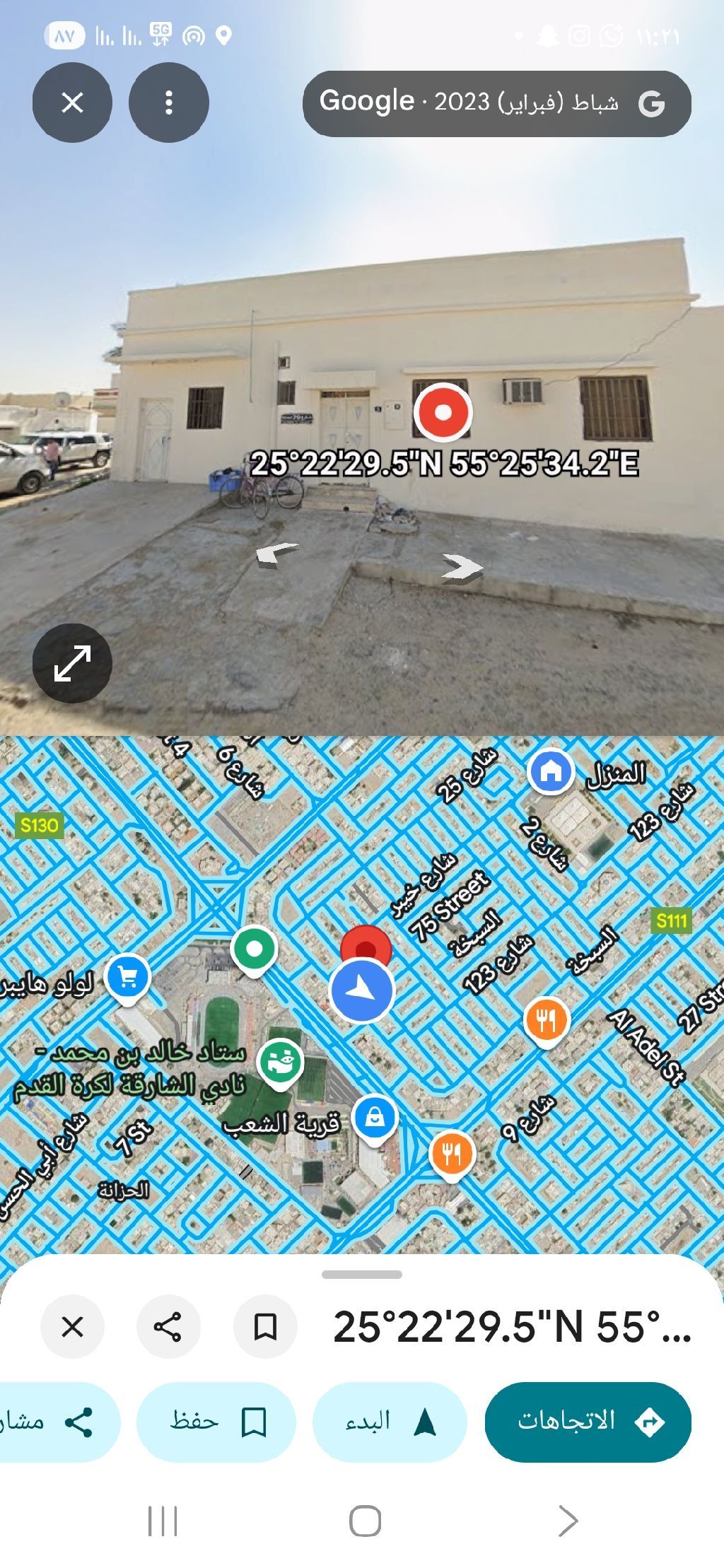The image size is (724, 1568).
Task: Select the home pin labeled المنزل
Action: pyautogui.click(x=551, y=771)
